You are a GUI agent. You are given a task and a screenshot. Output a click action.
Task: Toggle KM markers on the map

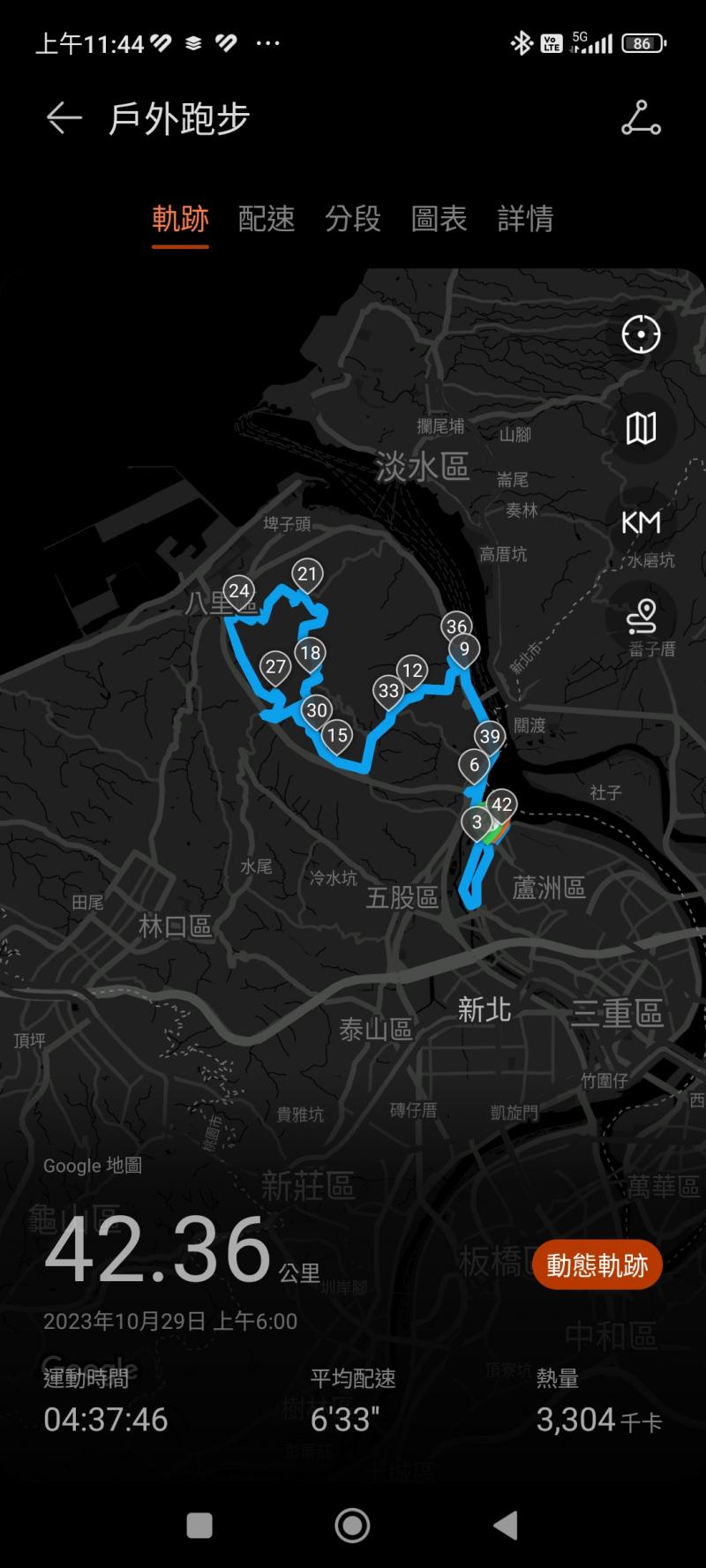[641, 522]
